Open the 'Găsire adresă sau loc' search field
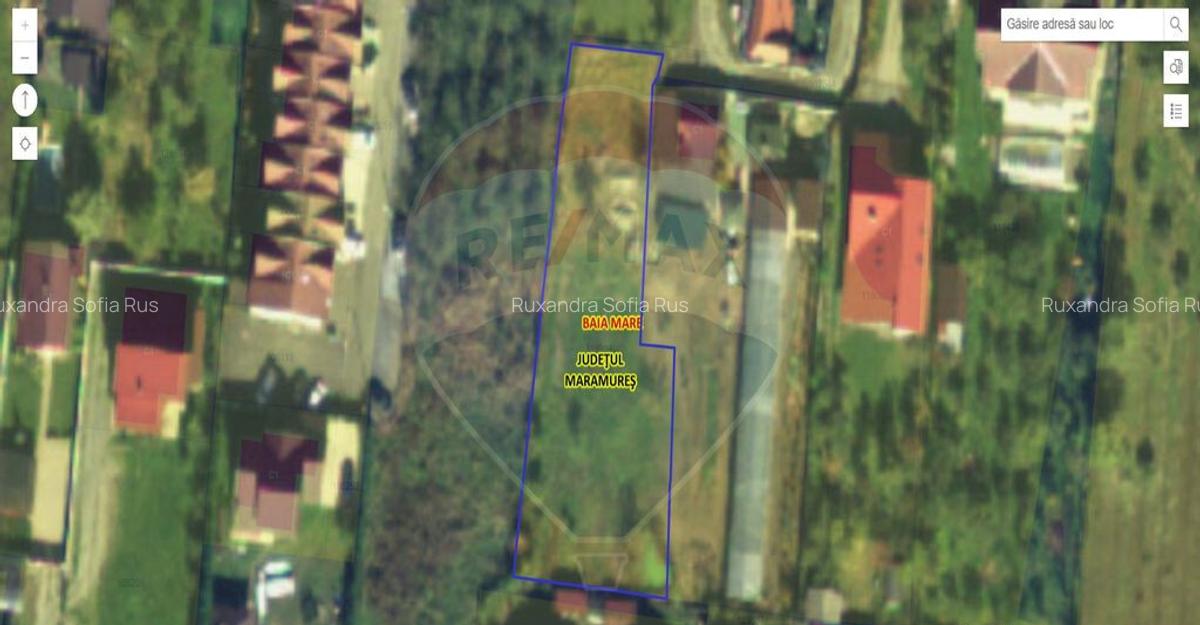This screenshot has height=625, width=1200. (x=1080, y=24)
